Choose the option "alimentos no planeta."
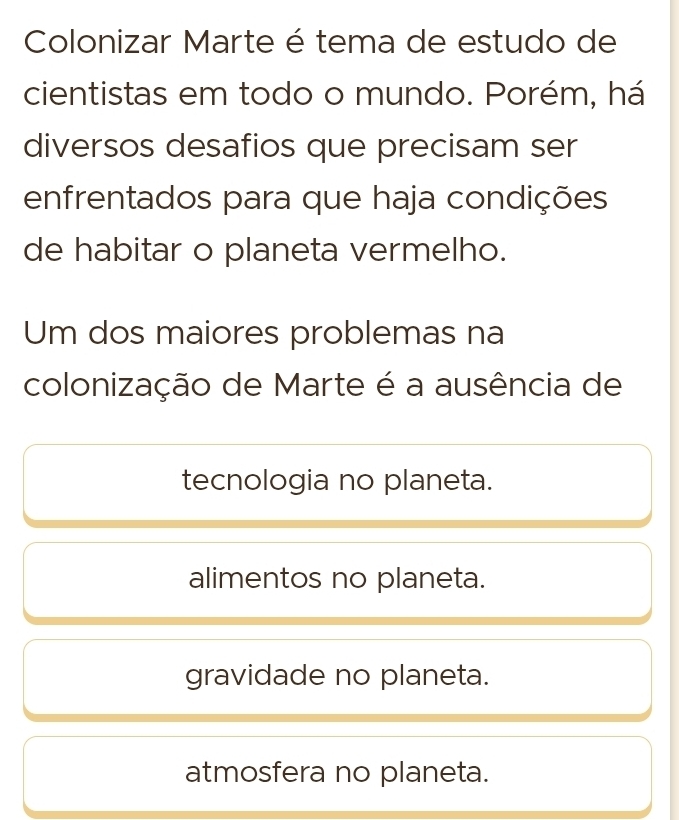The width and height of the screenshot is (679, 820). pos(338,579)
